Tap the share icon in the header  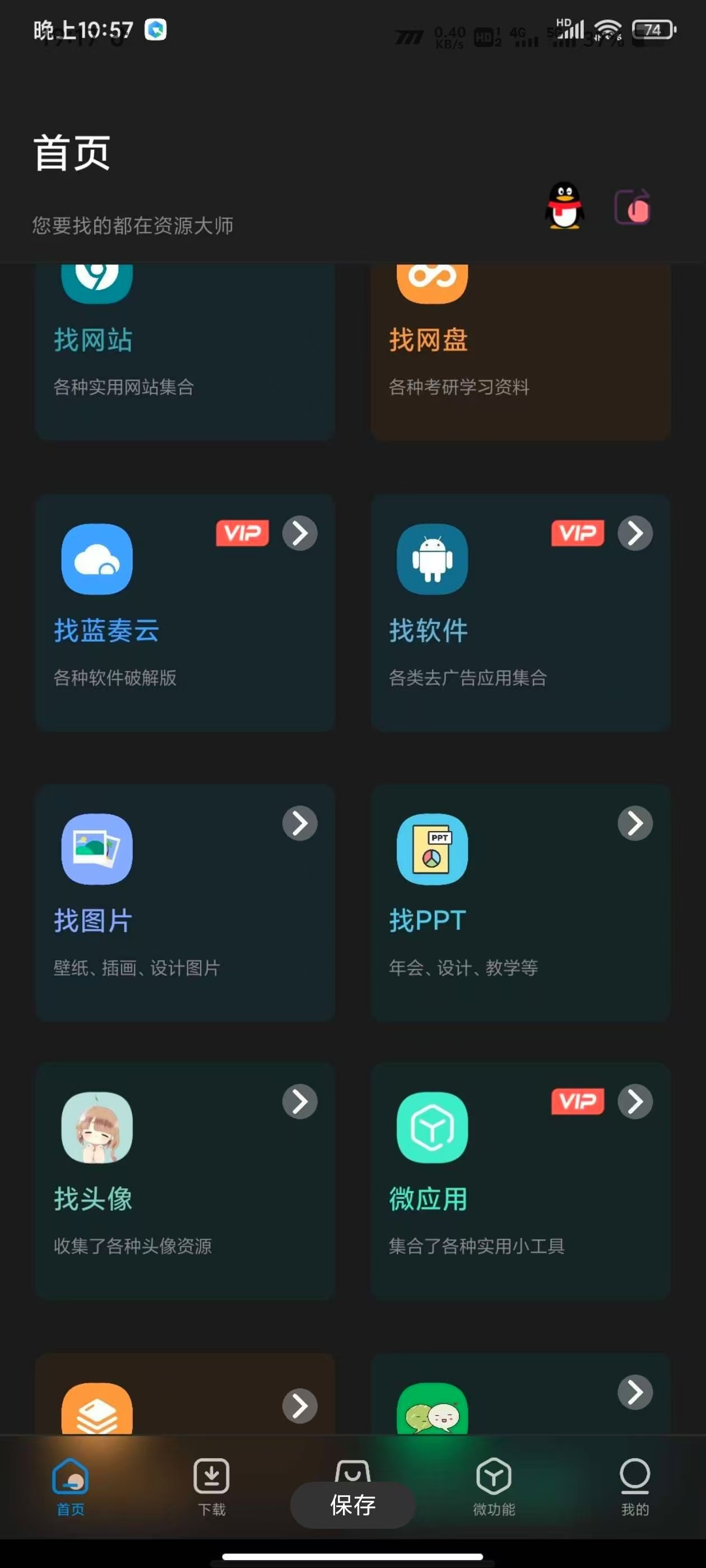coord(631,207)
